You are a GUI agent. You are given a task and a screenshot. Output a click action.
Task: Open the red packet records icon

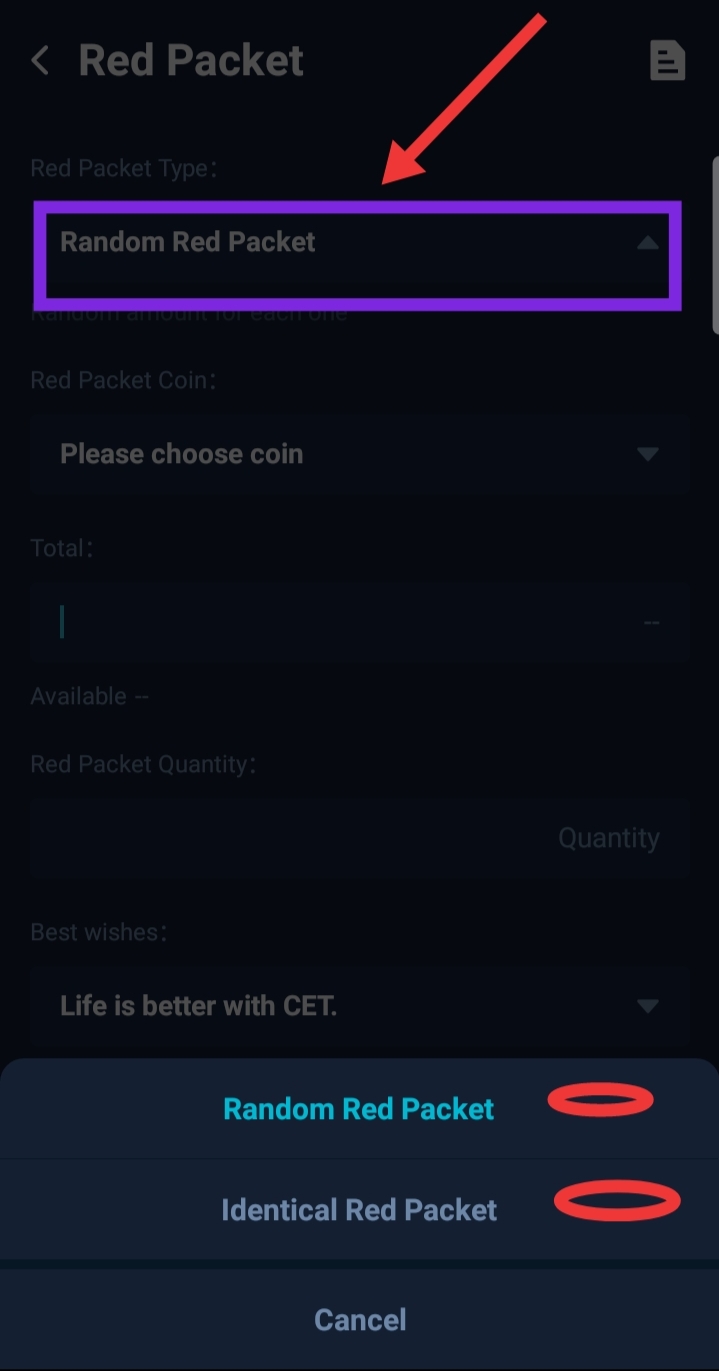[667, 61]
